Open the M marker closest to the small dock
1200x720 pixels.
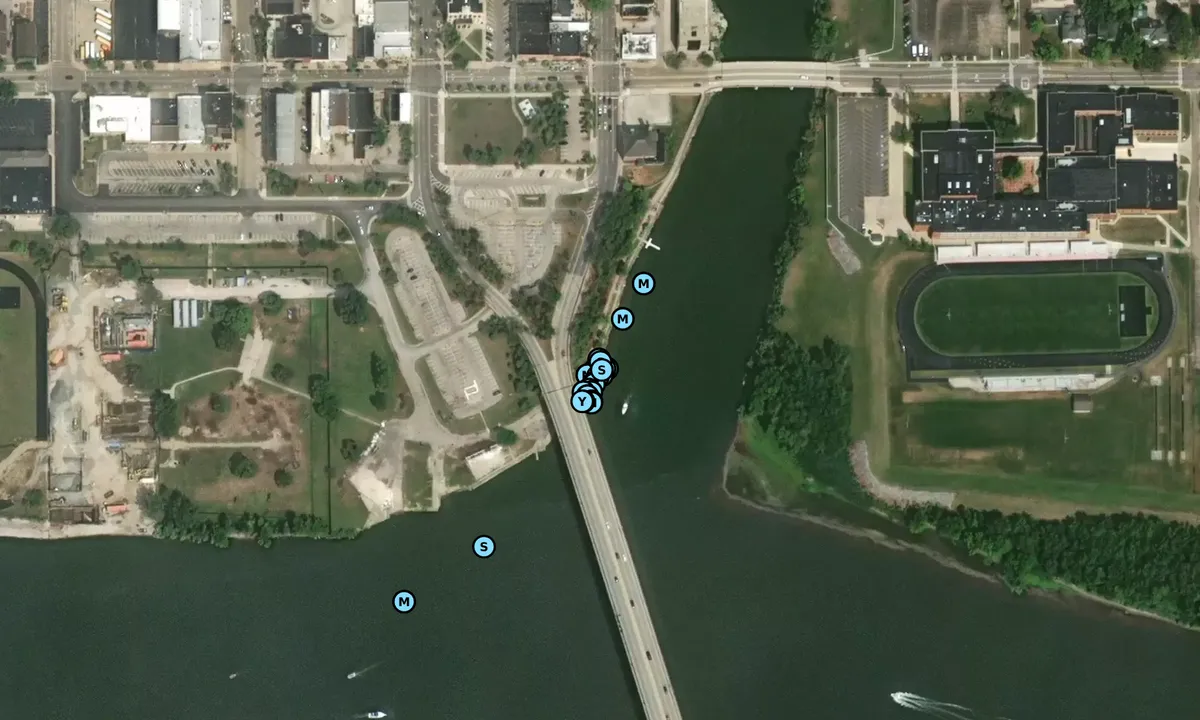[644, 284]
